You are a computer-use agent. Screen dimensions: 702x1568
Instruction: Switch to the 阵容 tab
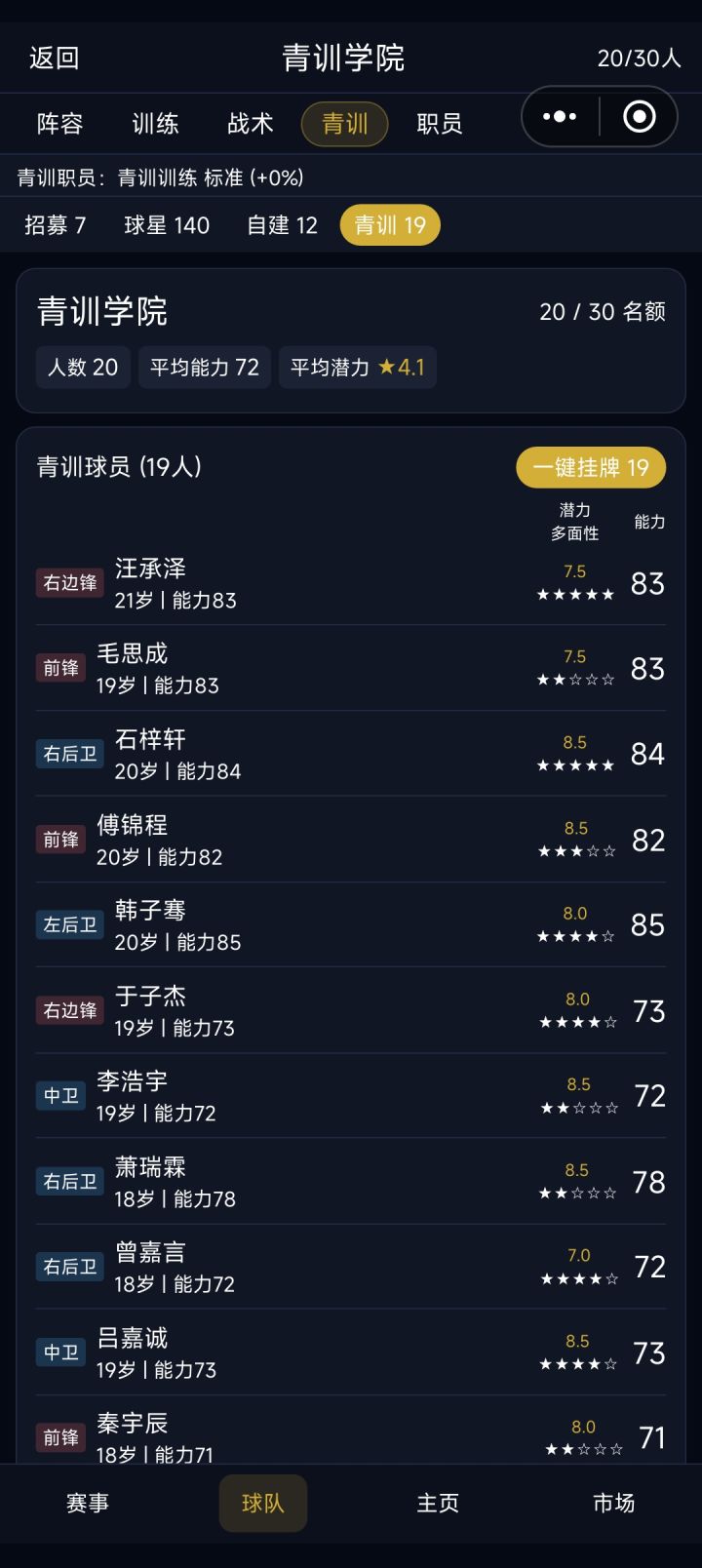pos(60,124)
